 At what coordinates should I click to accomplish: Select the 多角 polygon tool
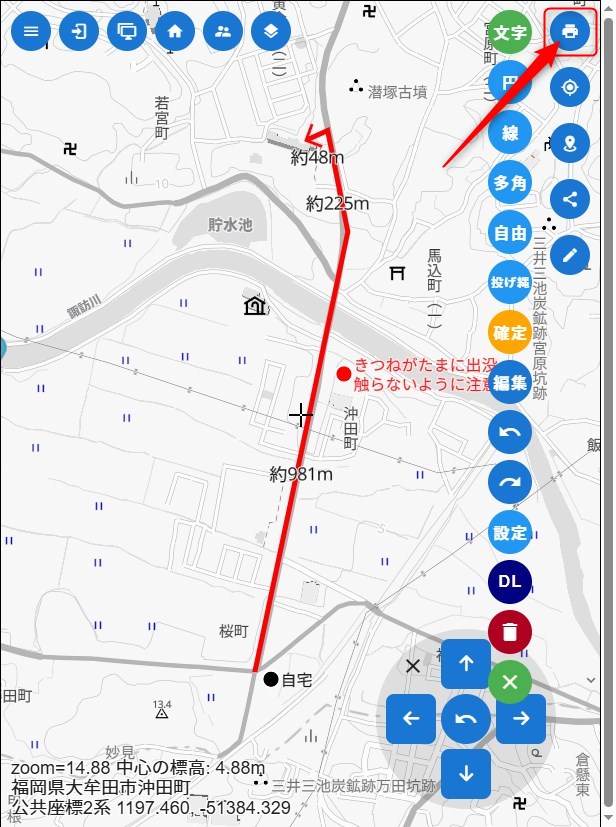pyautogui.click(x=510, y=183)
